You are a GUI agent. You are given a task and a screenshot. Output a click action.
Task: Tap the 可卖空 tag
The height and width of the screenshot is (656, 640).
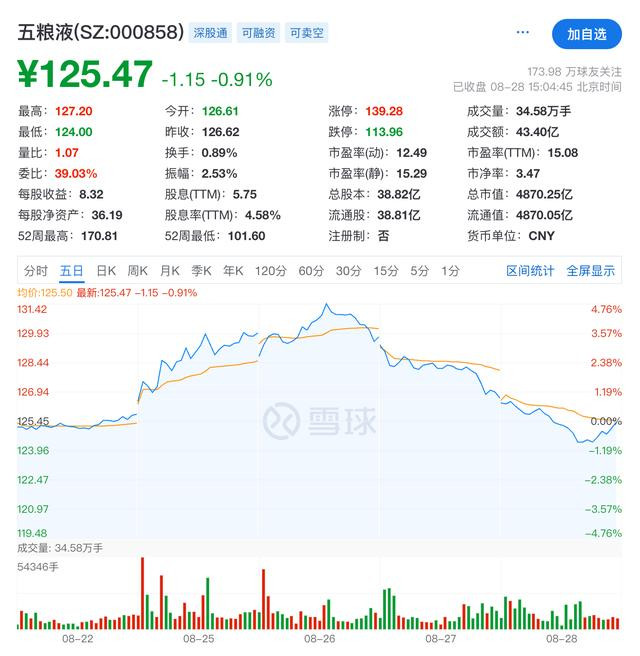coord(306,33)
